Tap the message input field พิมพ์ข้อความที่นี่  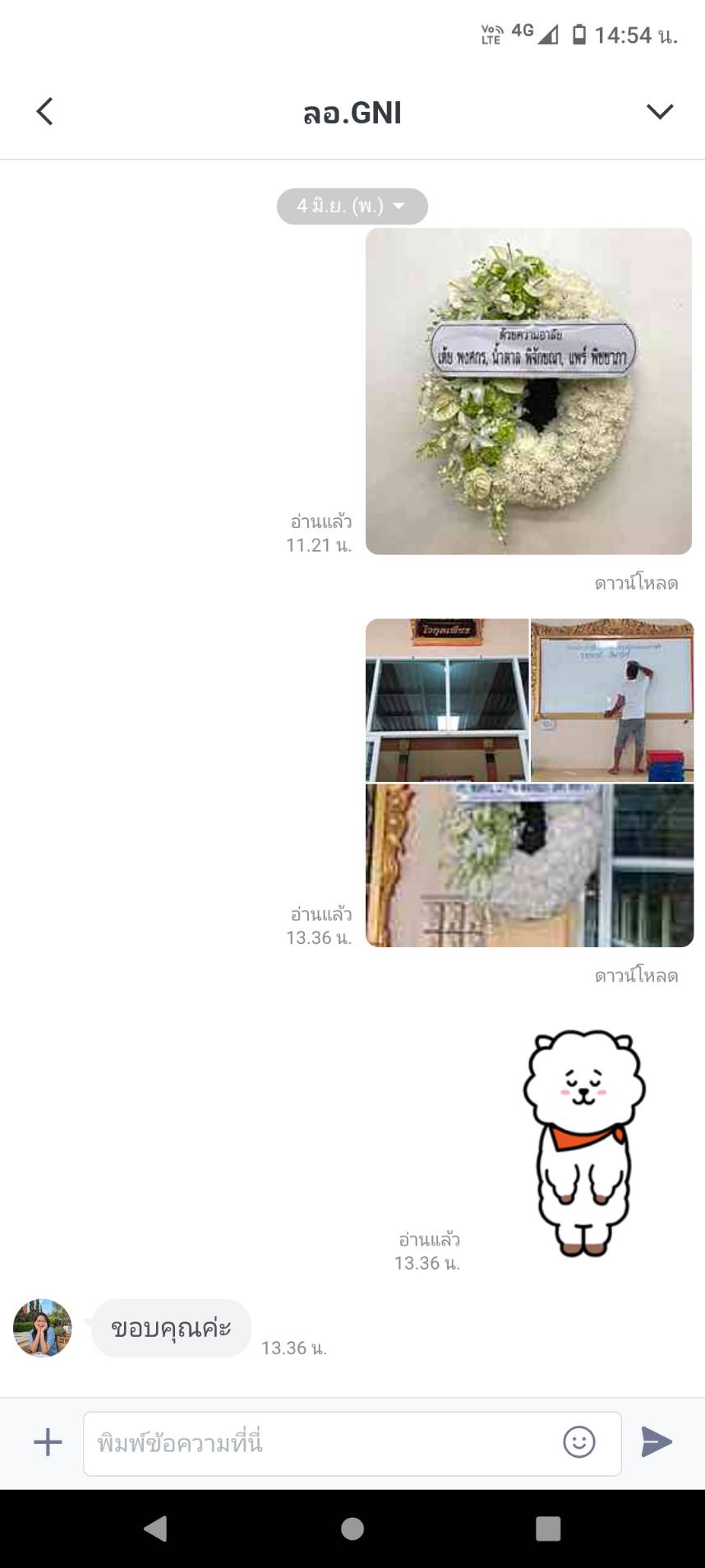[329, 1443]
